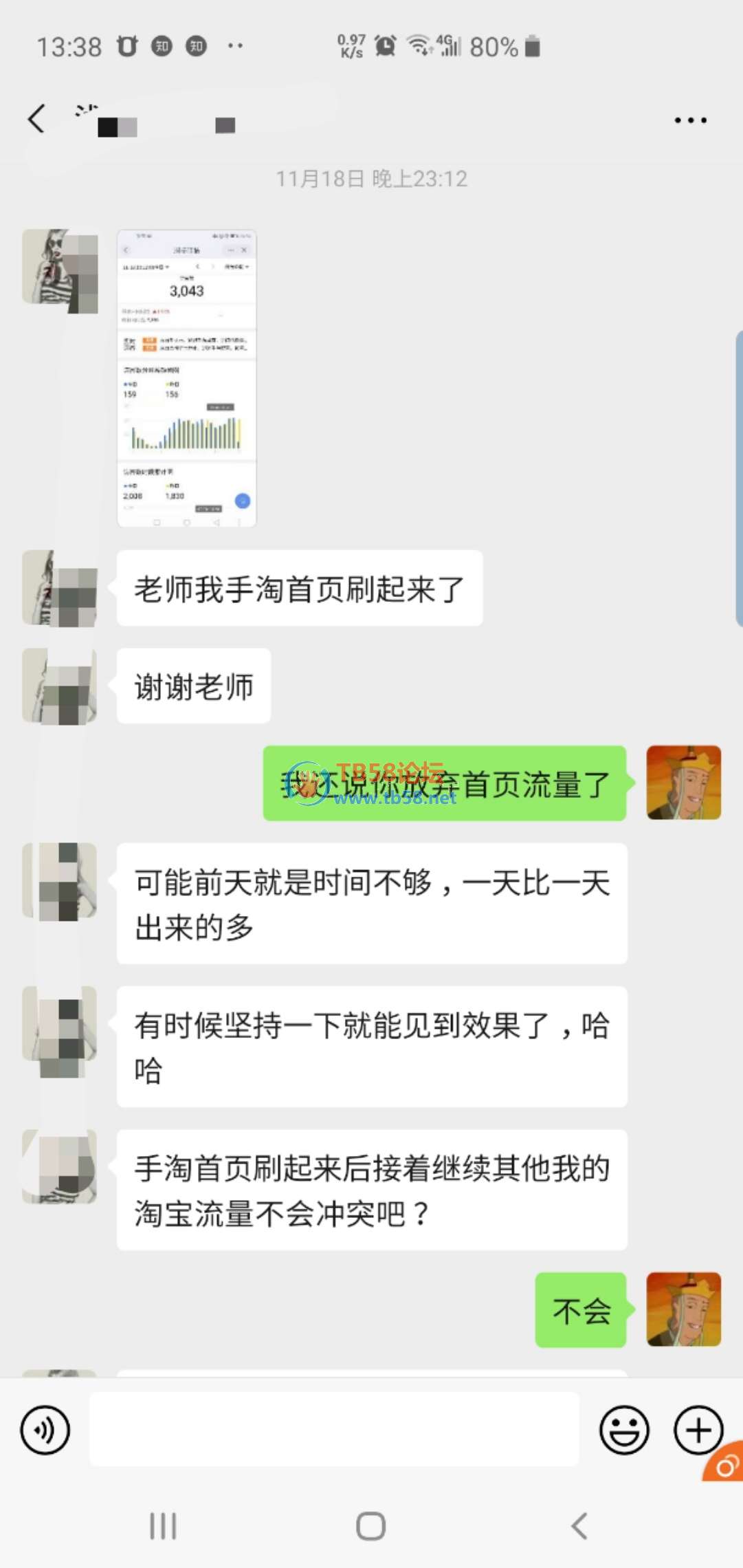Focus the message text field

pos(334,1430)
